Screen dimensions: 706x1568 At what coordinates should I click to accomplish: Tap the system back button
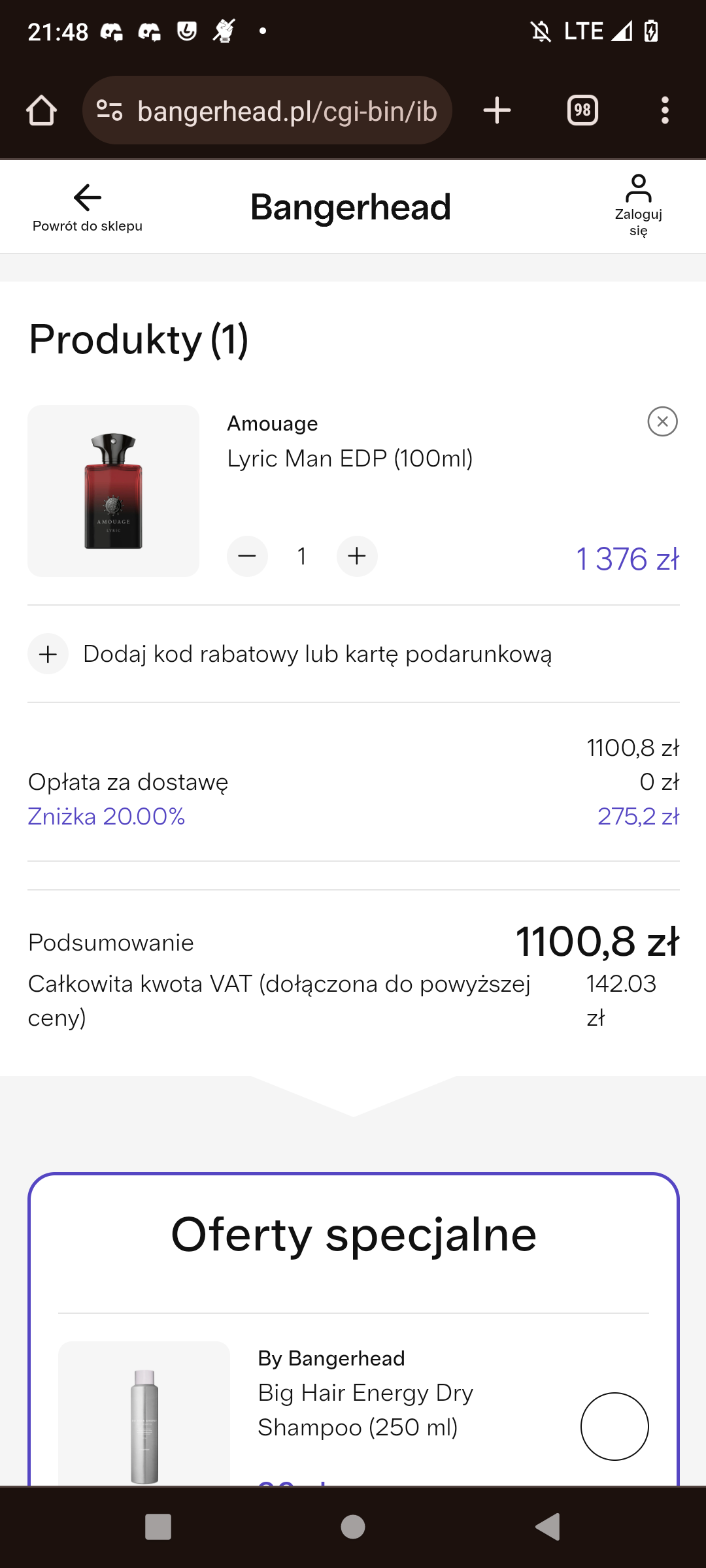click(548, 1527)
